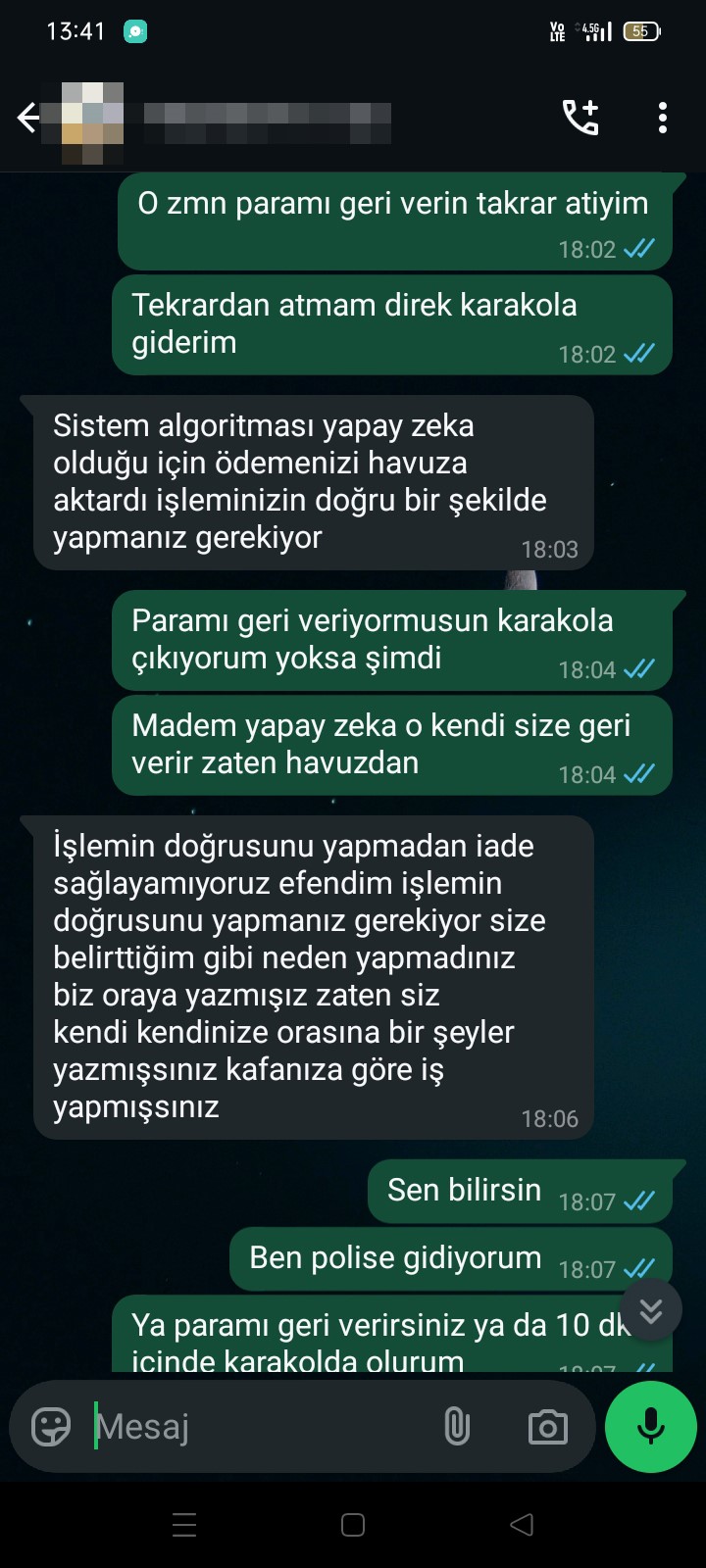Tap the home navigation button
The width and height of the screenshot is (706, 1568).
351,1525
